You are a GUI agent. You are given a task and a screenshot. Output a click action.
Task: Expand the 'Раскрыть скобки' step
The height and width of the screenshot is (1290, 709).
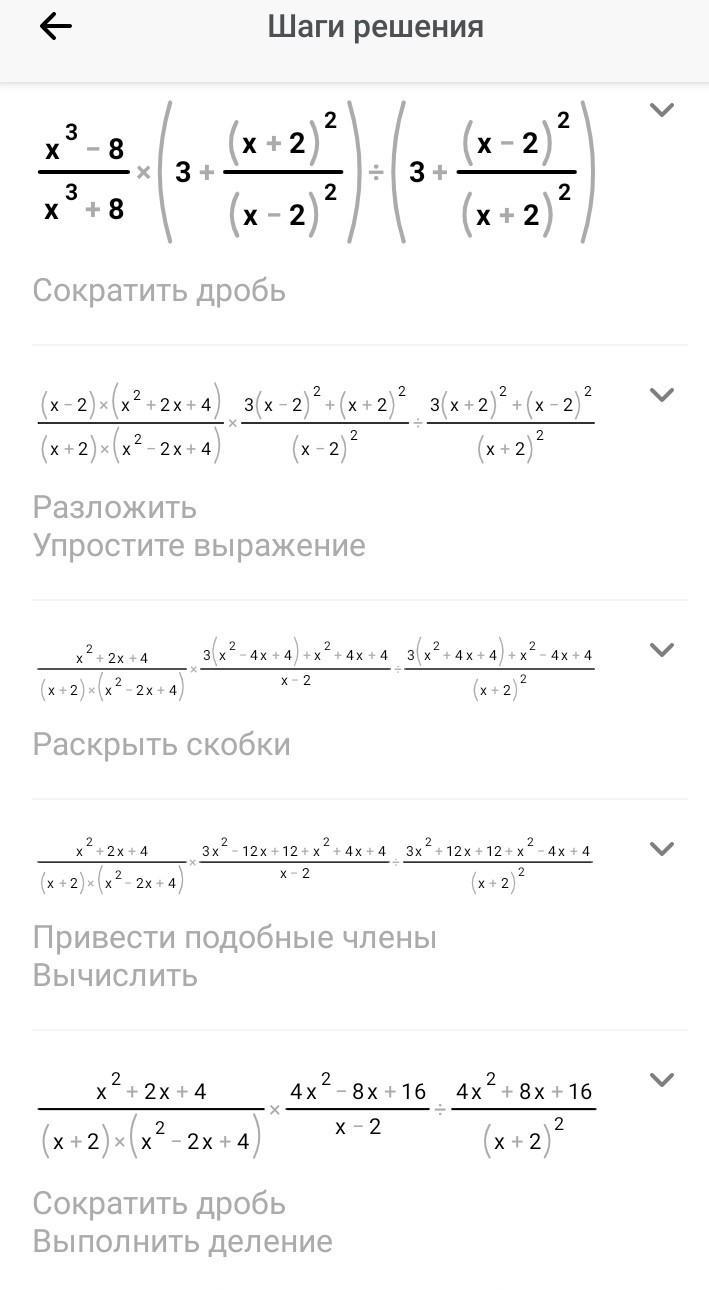(x=661, y=650)
